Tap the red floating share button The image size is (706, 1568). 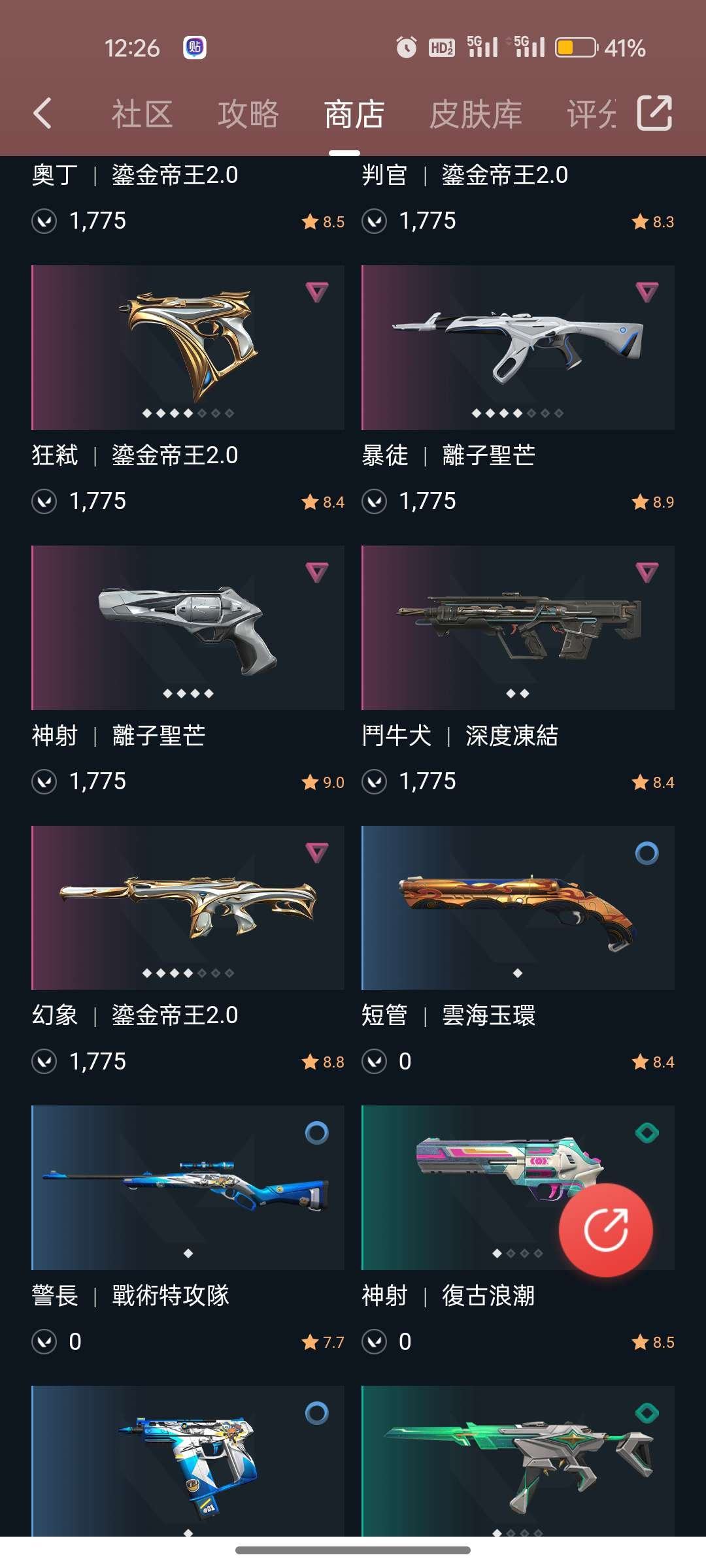click(605, 1230)
